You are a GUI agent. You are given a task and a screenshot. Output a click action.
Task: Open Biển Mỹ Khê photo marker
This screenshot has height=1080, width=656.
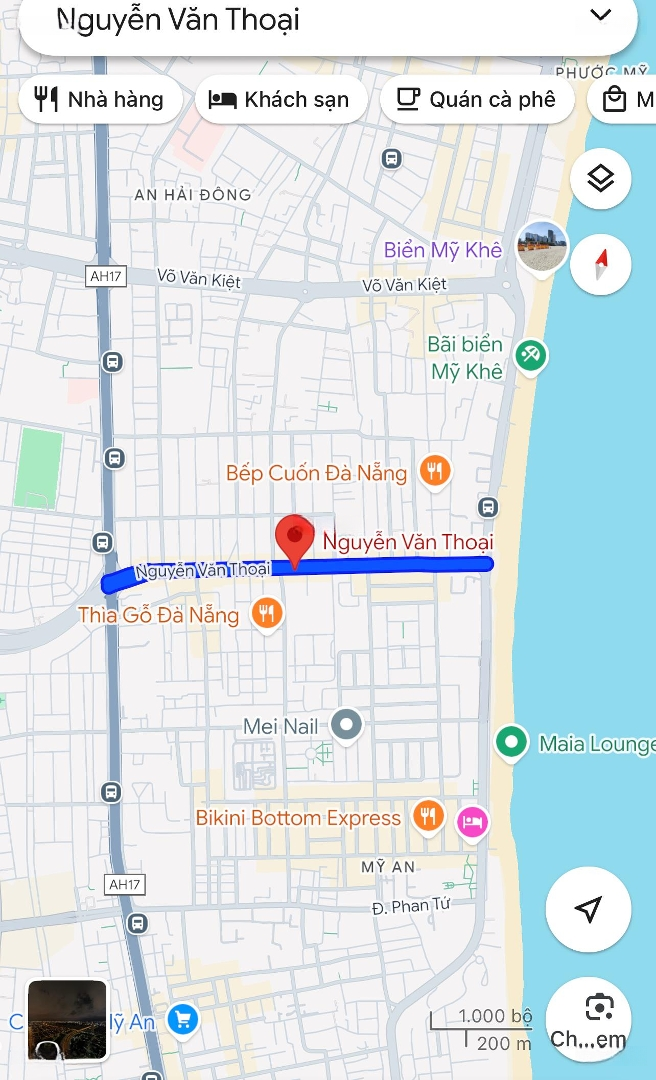pos(542,246)
